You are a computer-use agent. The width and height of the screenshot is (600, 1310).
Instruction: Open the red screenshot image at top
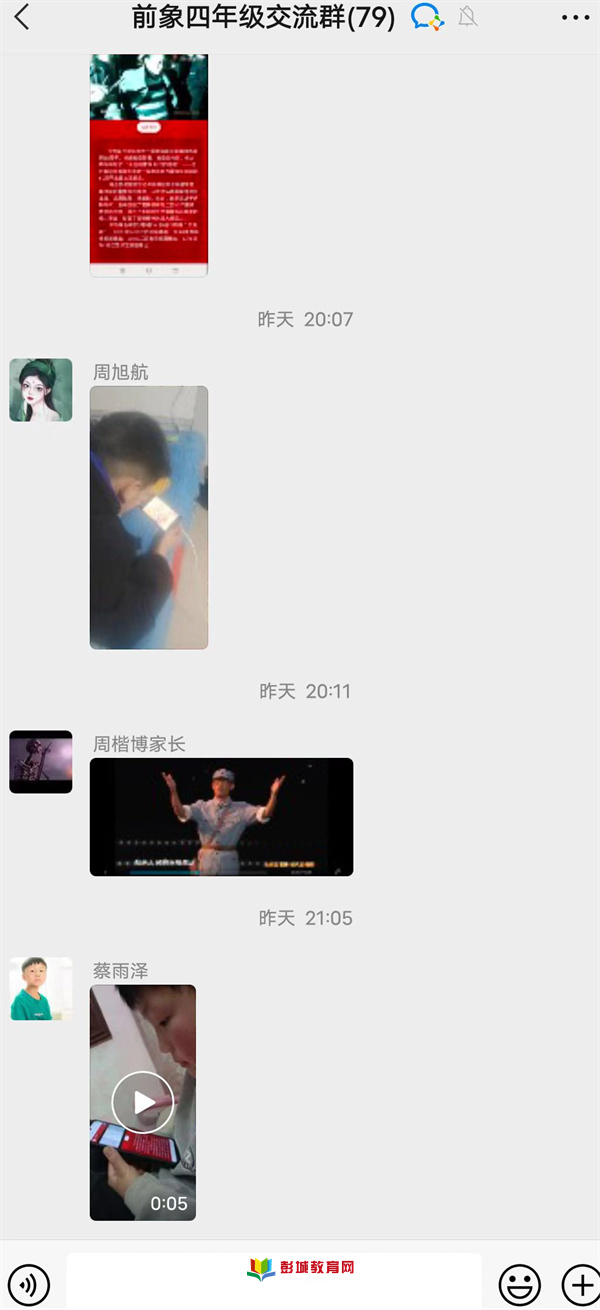click(x=149, y=165)
